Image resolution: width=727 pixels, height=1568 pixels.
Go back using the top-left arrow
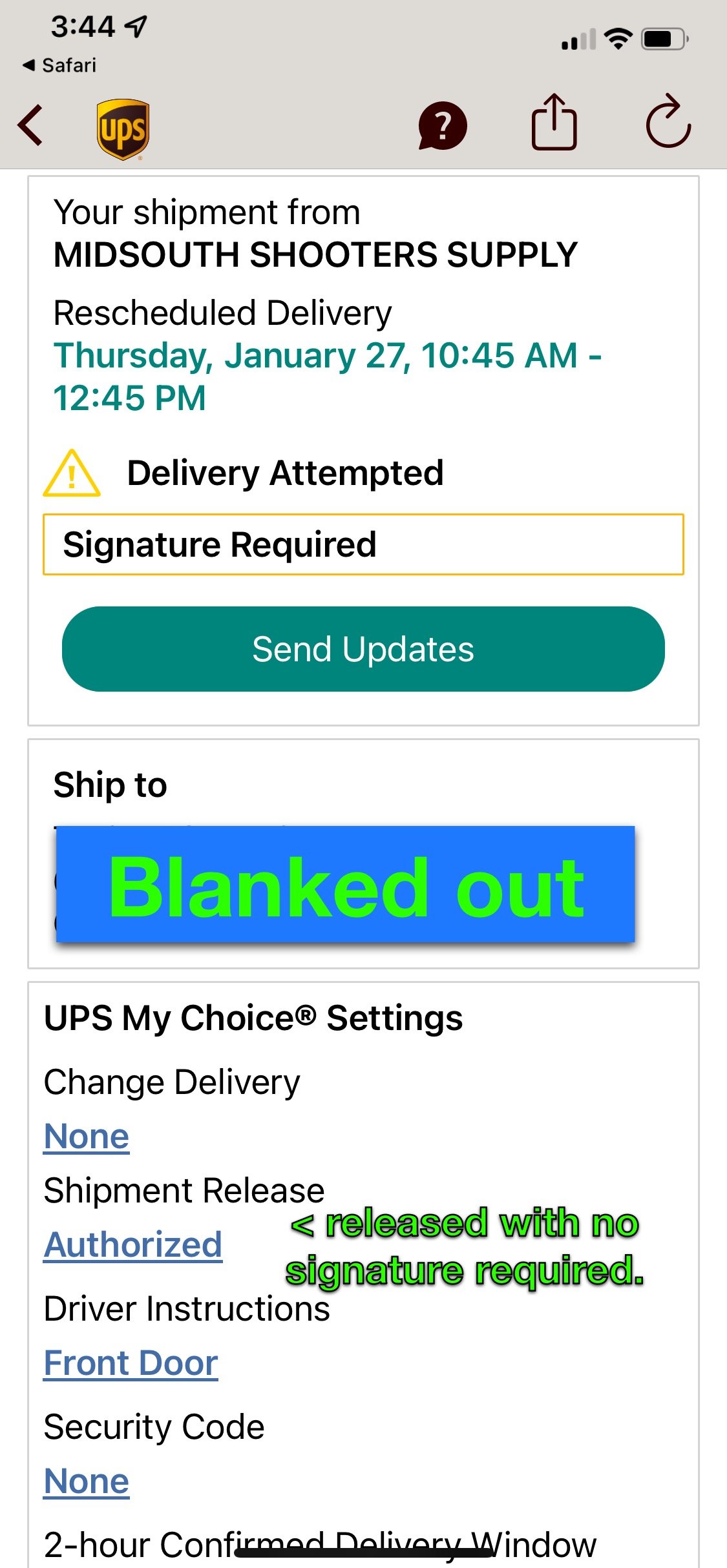point(30,125)
